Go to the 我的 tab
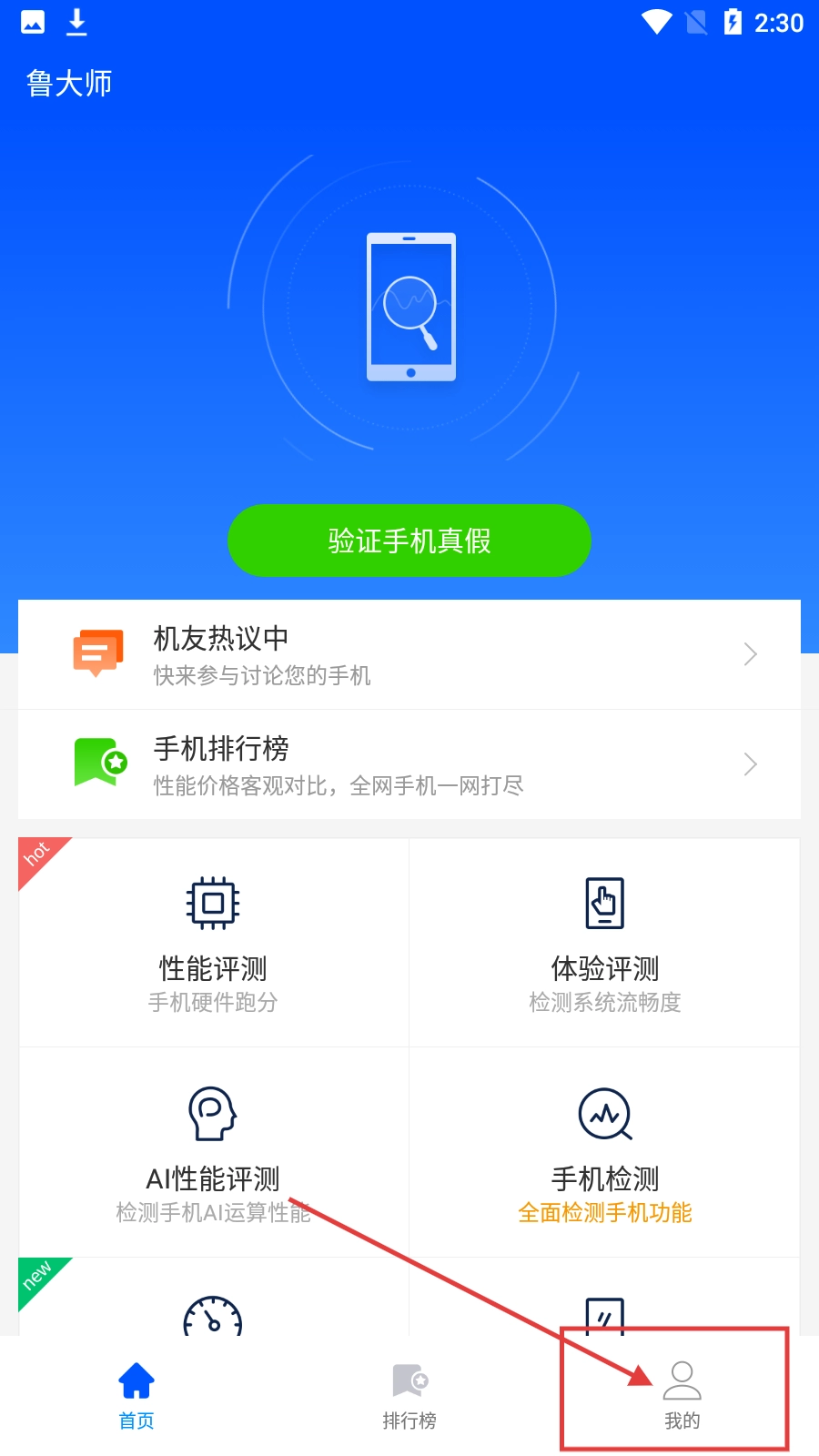 [682, 1395]
